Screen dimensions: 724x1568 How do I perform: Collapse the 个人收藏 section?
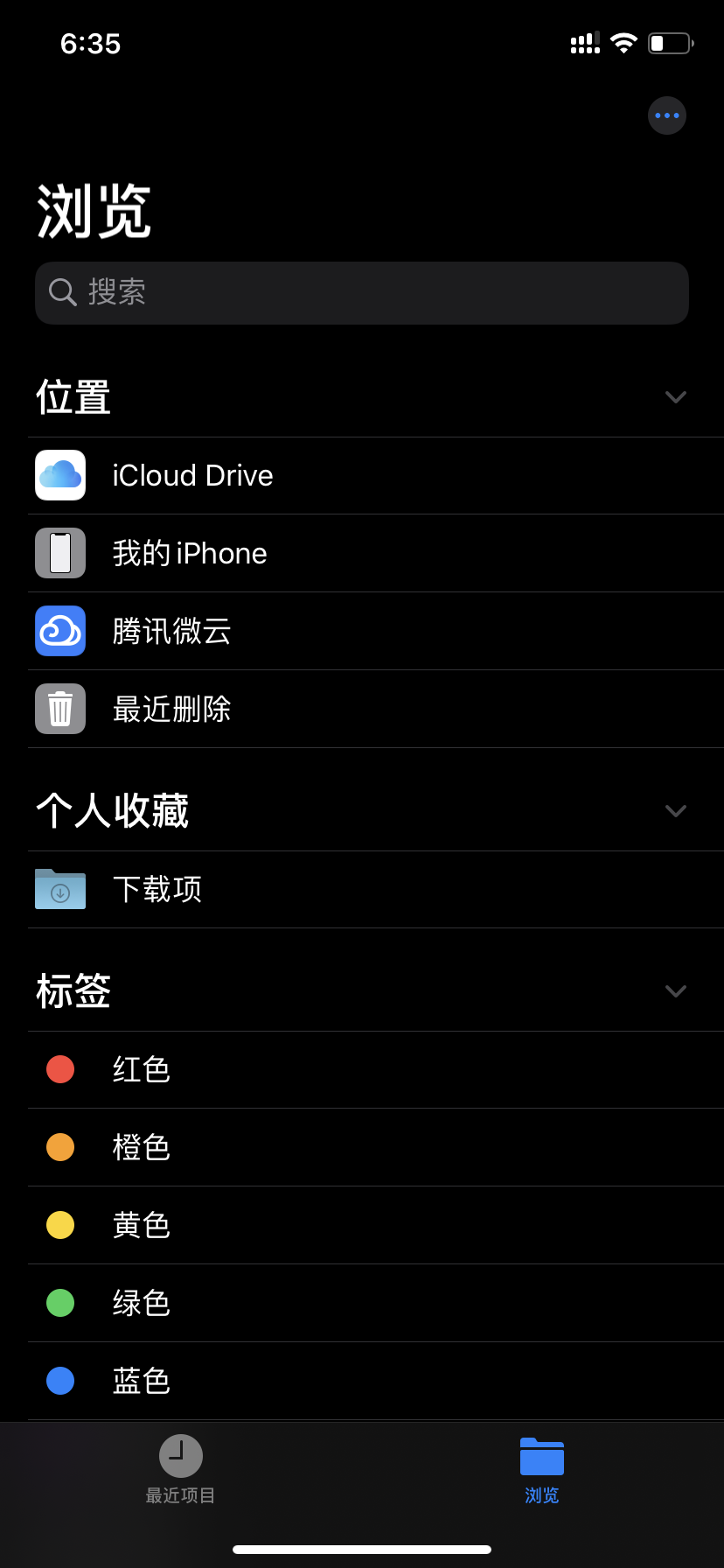pos(675,811)
